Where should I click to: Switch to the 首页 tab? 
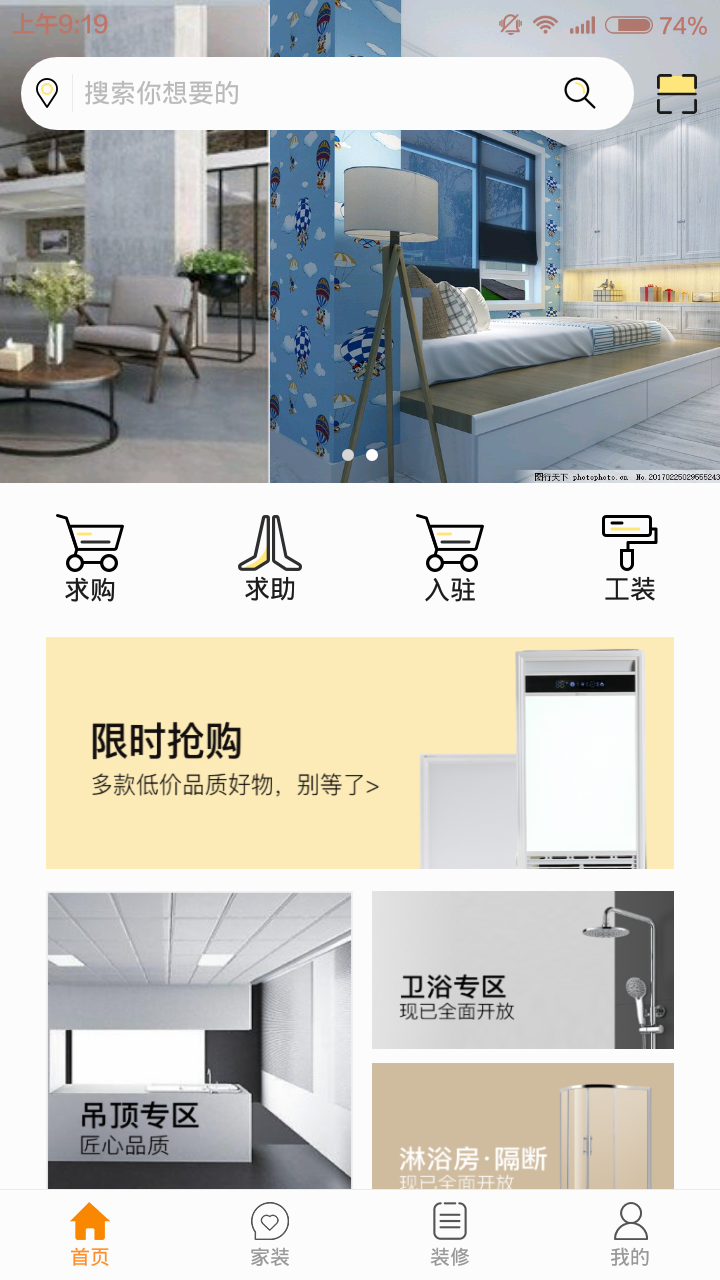[x=90, y=1235]
